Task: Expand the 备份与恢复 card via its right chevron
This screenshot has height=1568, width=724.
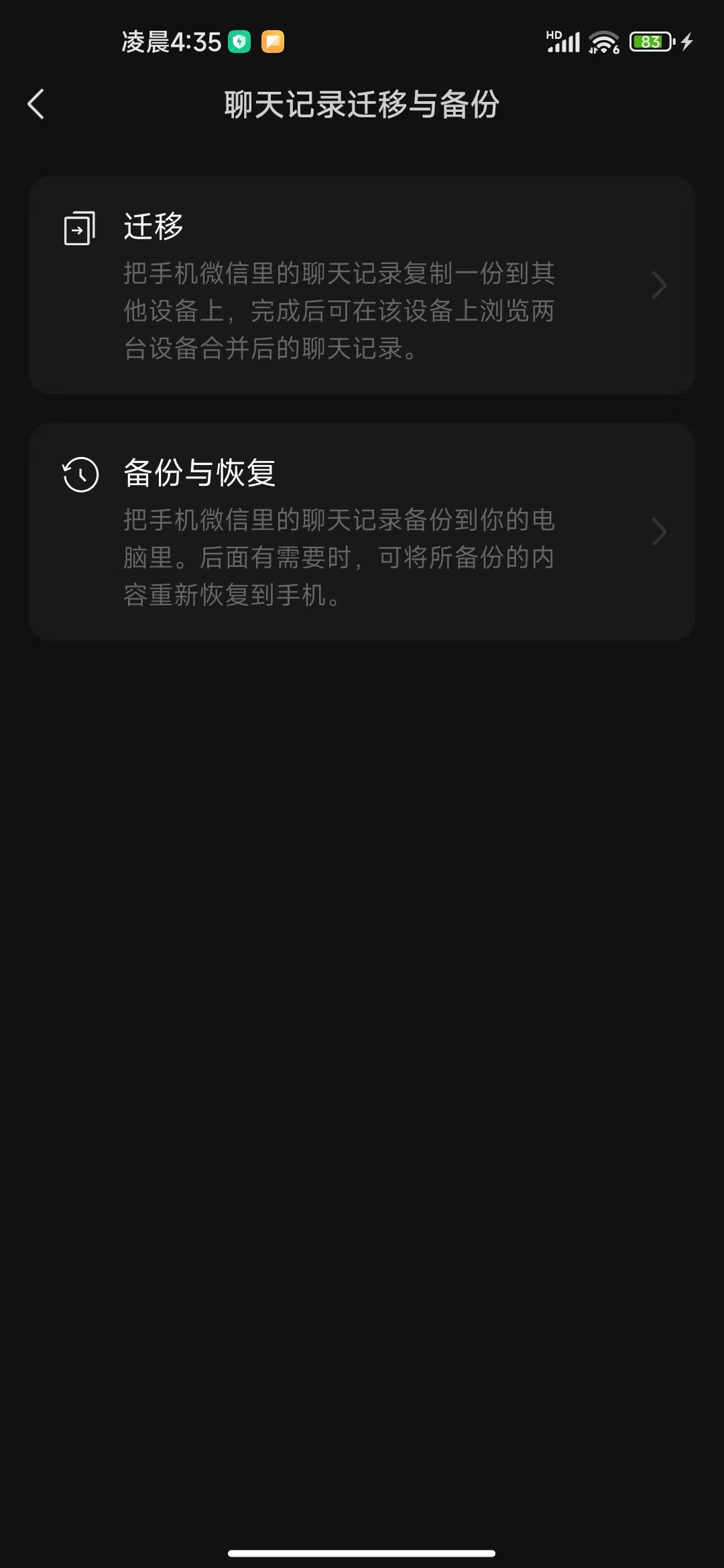Action: (x=659, y=531)
